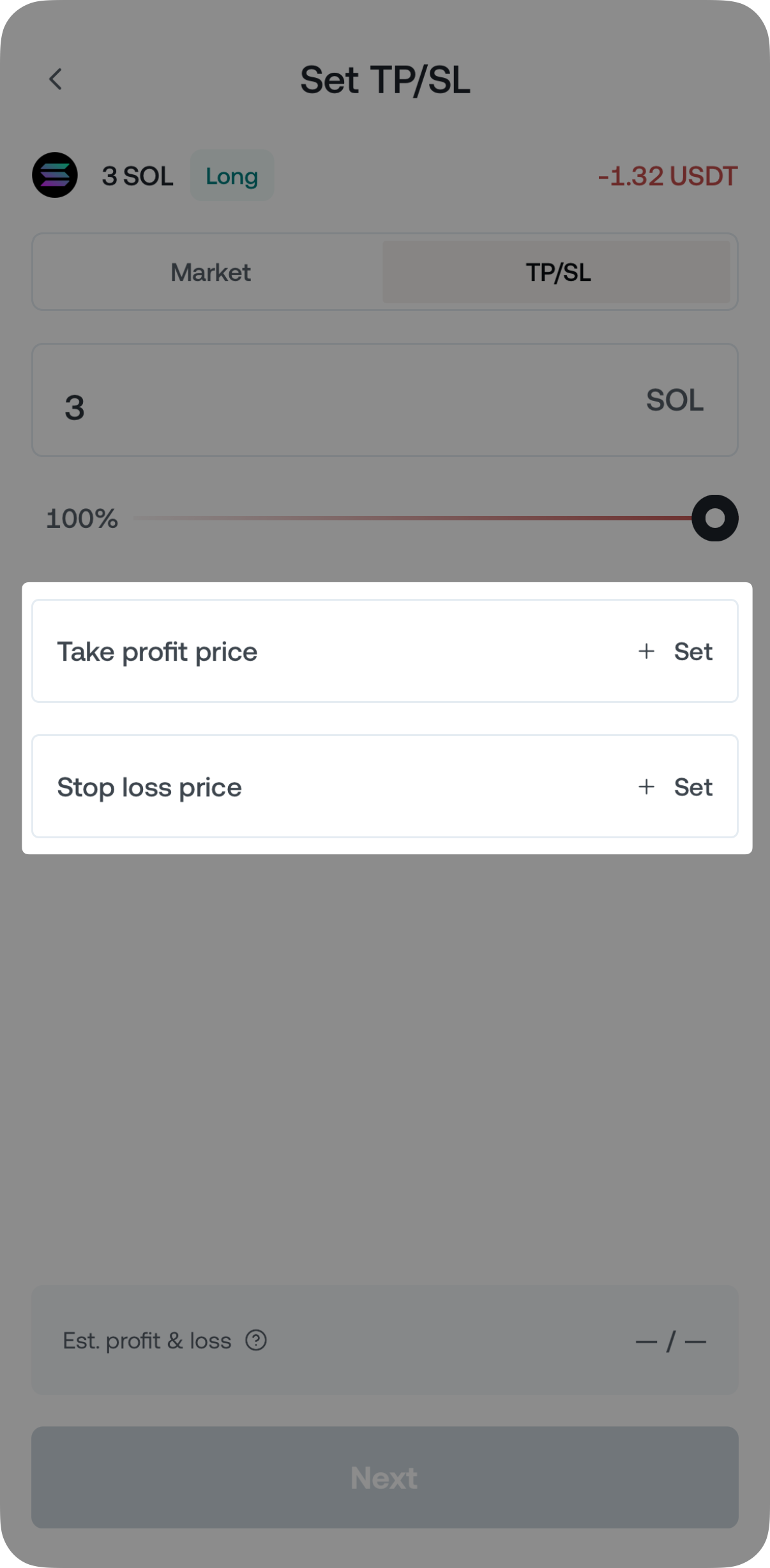Select the TP/SL tab

coord(557,273)
